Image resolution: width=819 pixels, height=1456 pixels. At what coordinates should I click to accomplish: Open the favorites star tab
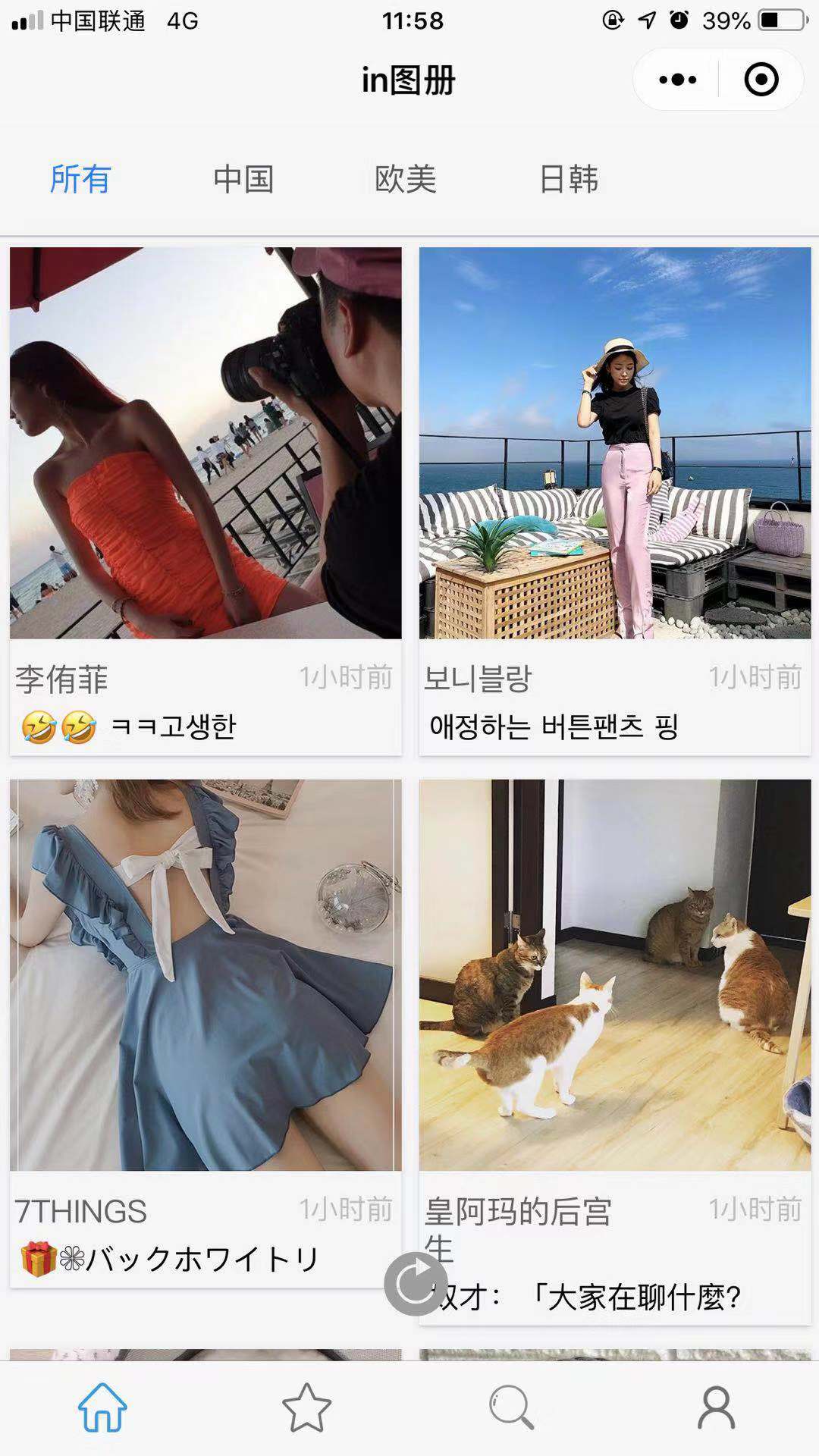point(306,1407)
